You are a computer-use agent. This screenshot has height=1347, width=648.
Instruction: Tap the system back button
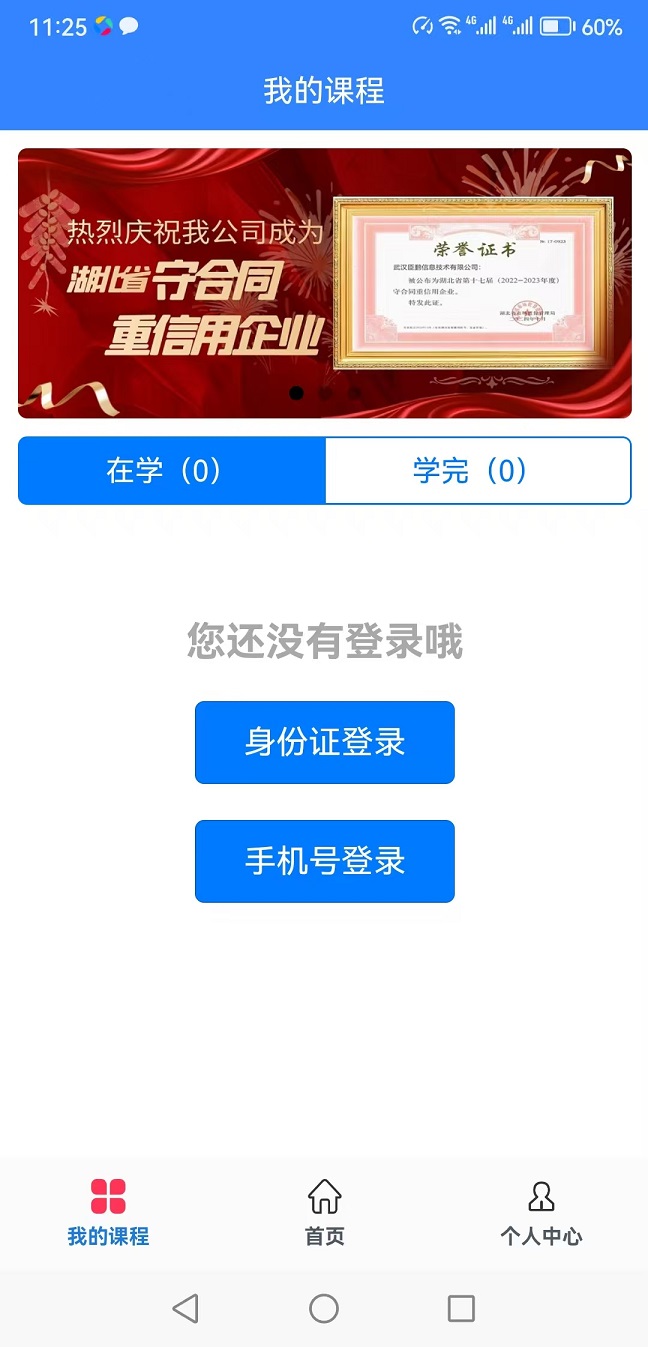[185, 1308]
